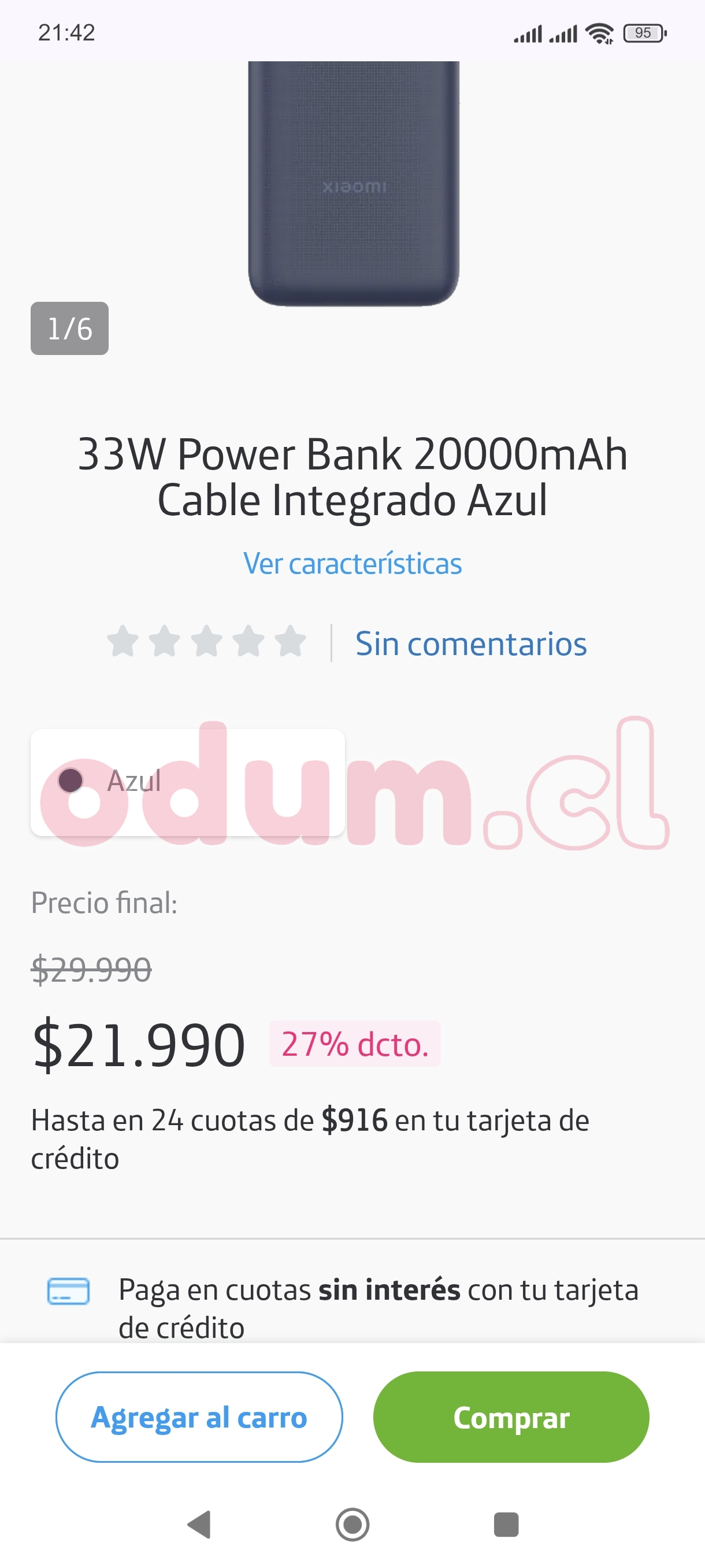Open the Sin comentarios reviews link

click(x=471, y=644)
